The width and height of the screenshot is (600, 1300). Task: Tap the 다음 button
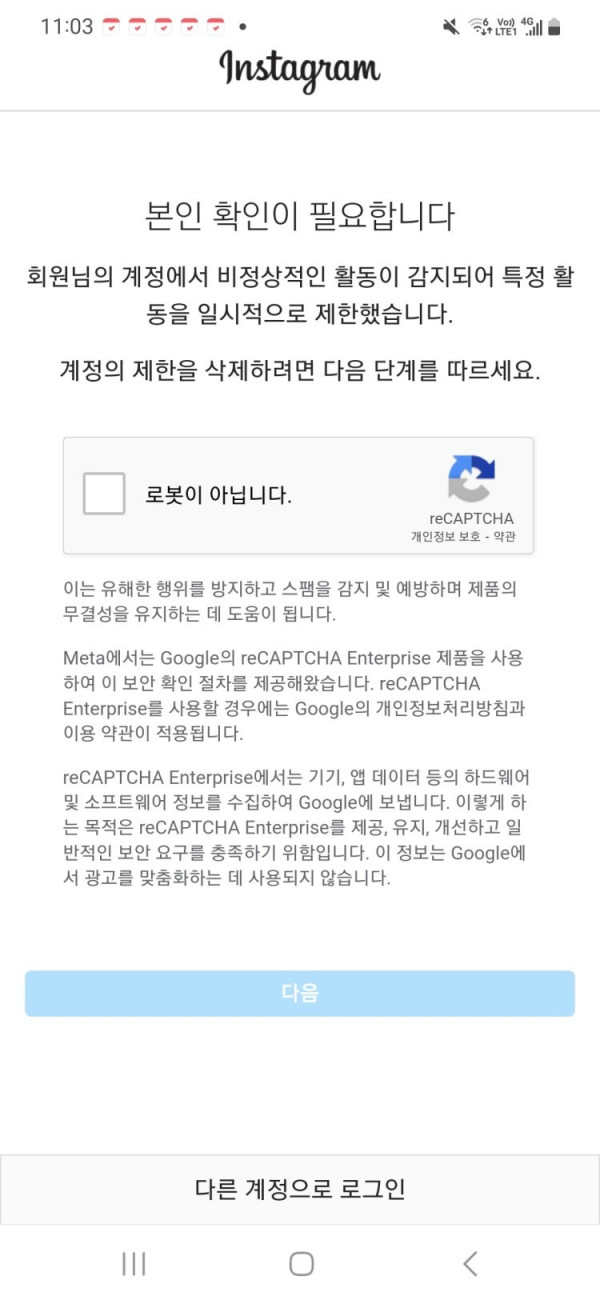tap(300, 993)
